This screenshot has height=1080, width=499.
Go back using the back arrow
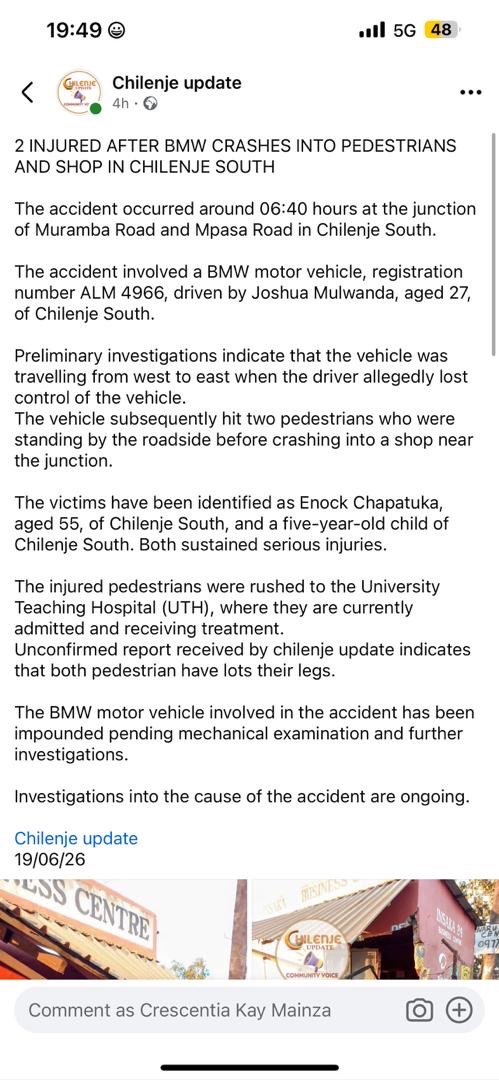28,92
